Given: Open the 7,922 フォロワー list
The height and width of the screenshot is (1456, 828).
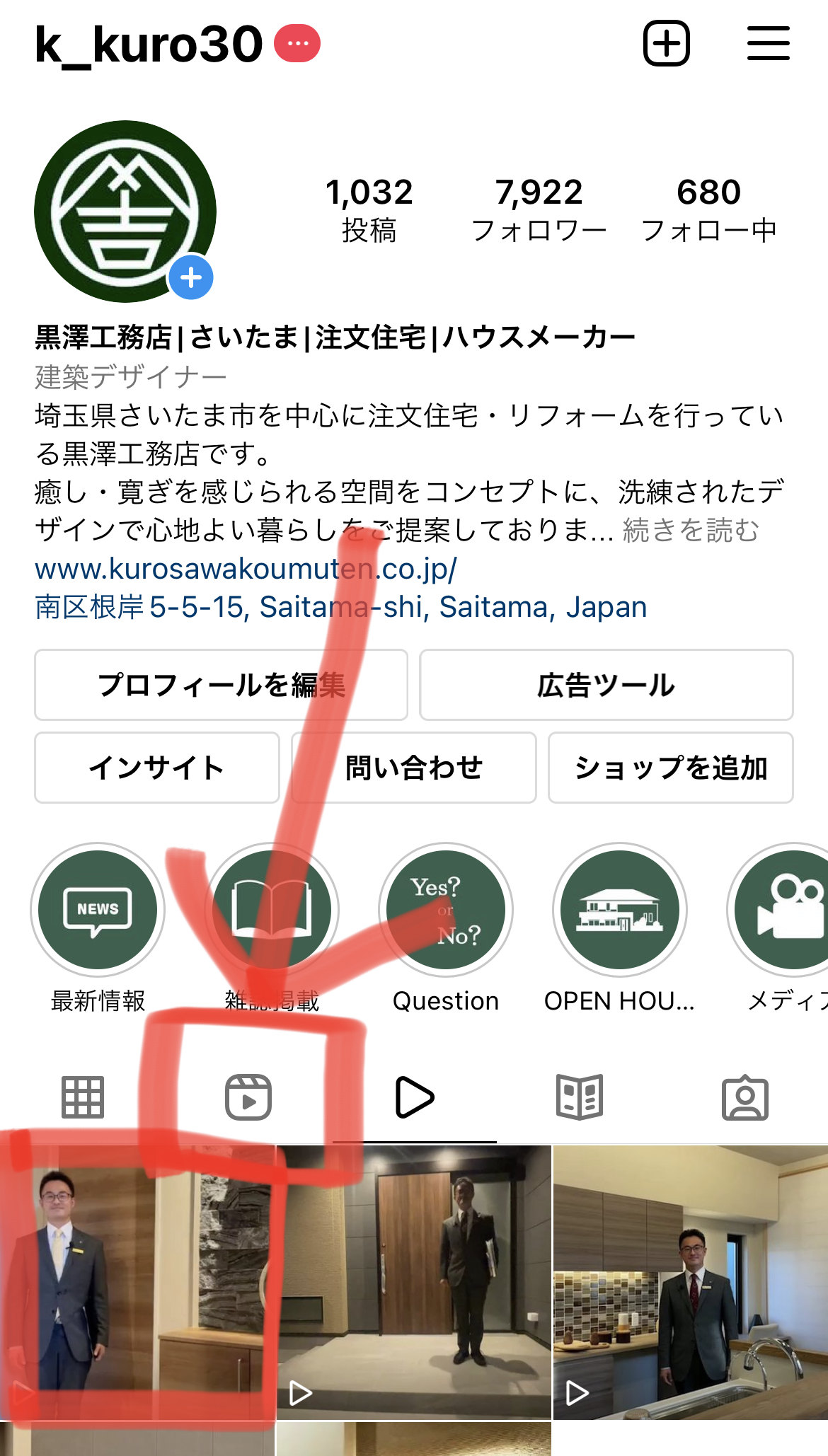Looking at the screenshot, I should click(x=539, y=210).
